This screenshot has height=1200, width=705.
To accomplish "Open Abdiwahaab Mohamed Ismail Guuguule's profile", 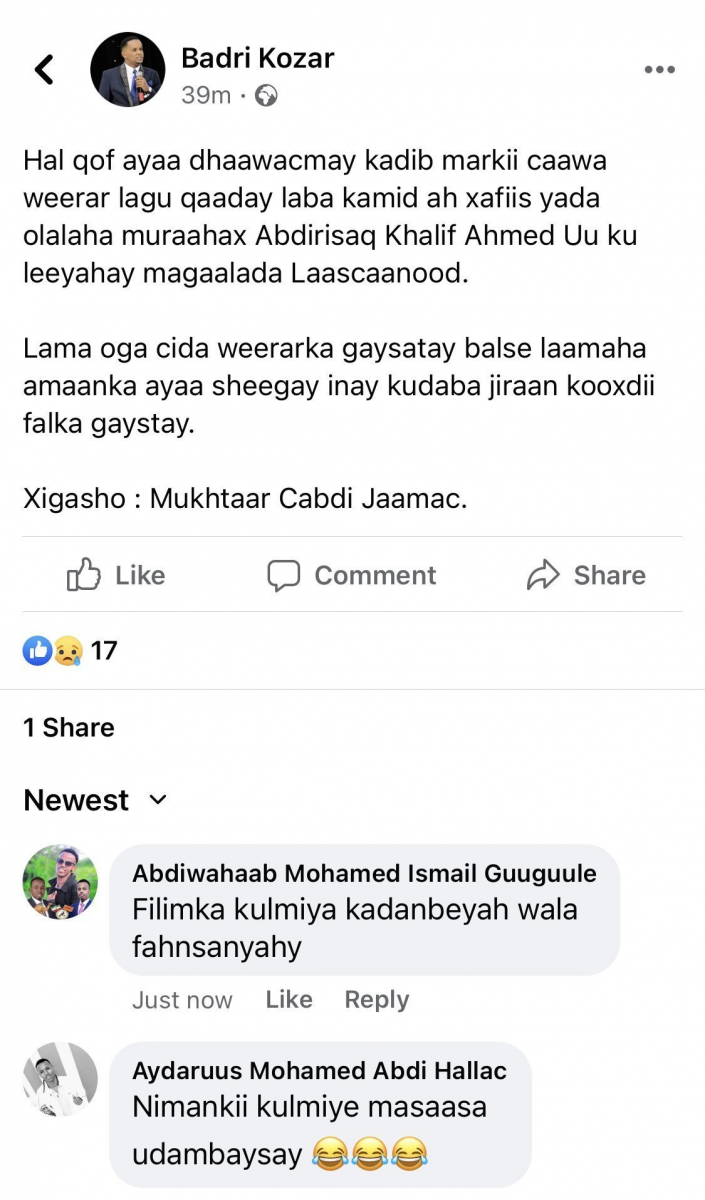I will [x=364, y=873].
